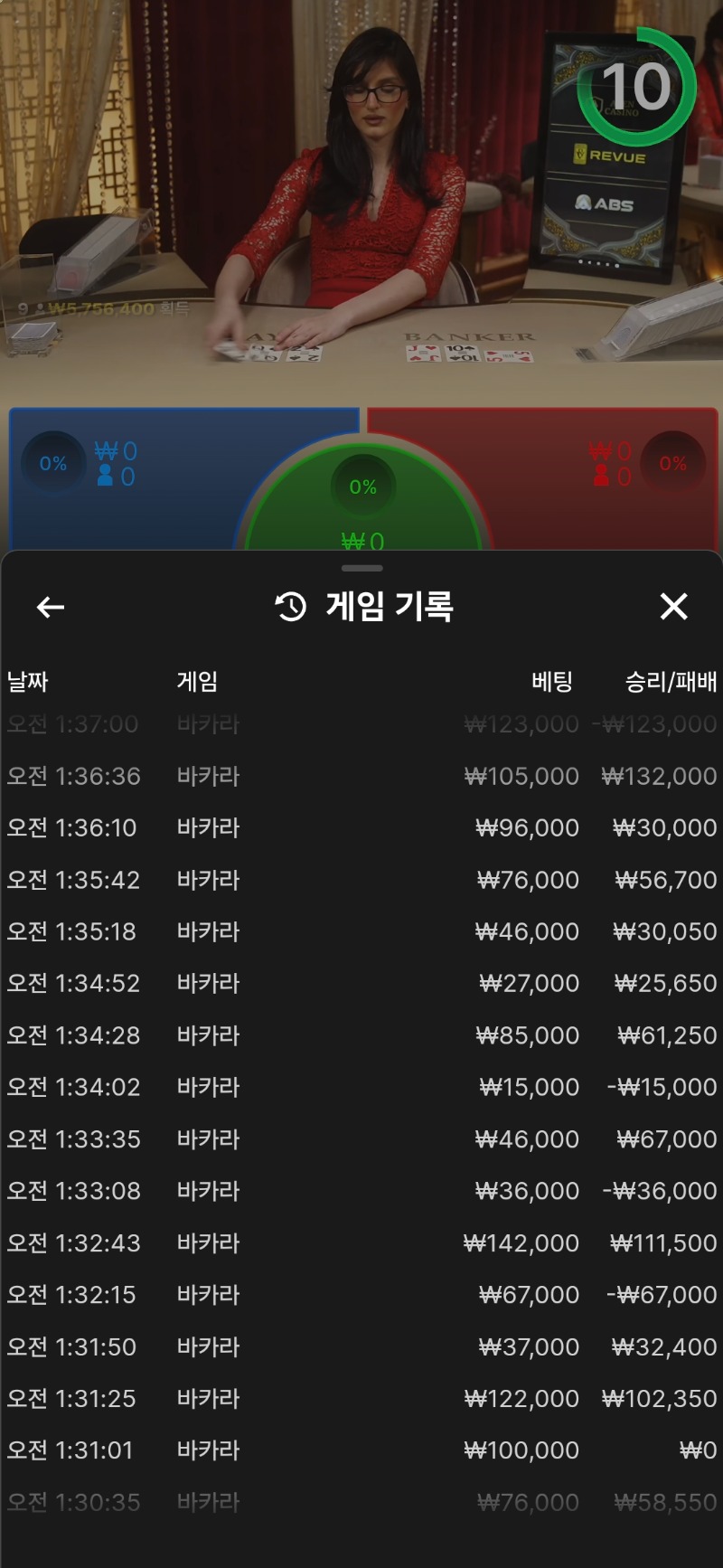Open the 오전 1:31:50 baccarat record

click(x=361, y=1347)
